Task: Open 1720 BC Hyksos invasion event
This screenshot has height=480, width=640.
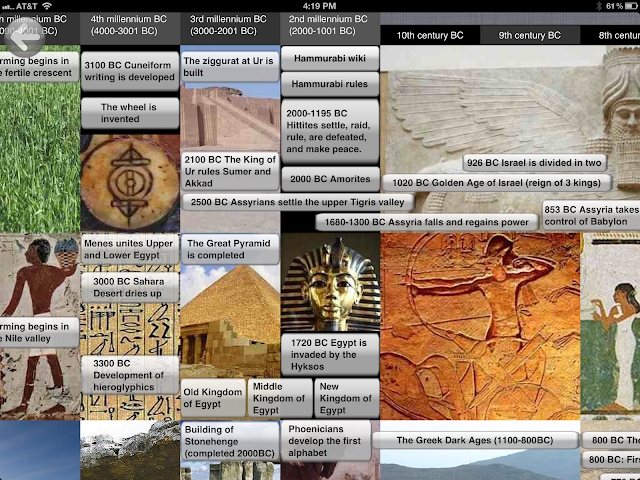Action: [329, 355]
